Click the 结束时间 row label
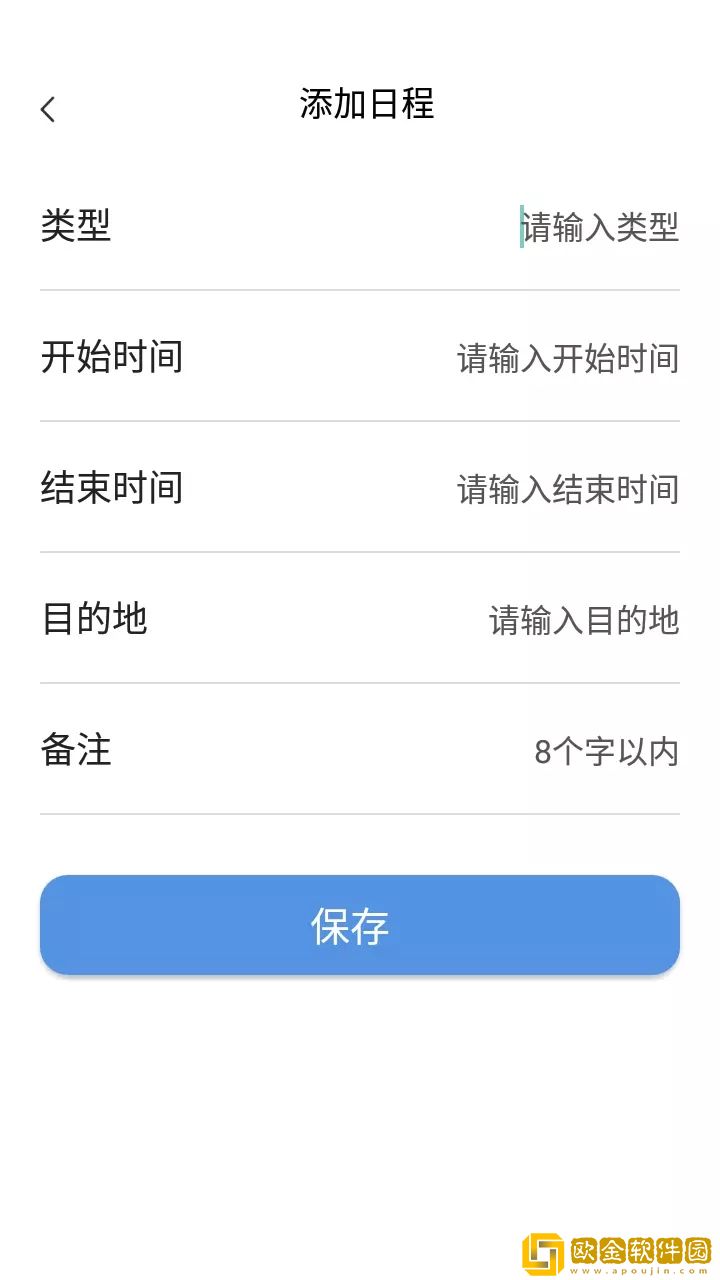The width and height of the screenshot is (720, 1280). (112, 489)
